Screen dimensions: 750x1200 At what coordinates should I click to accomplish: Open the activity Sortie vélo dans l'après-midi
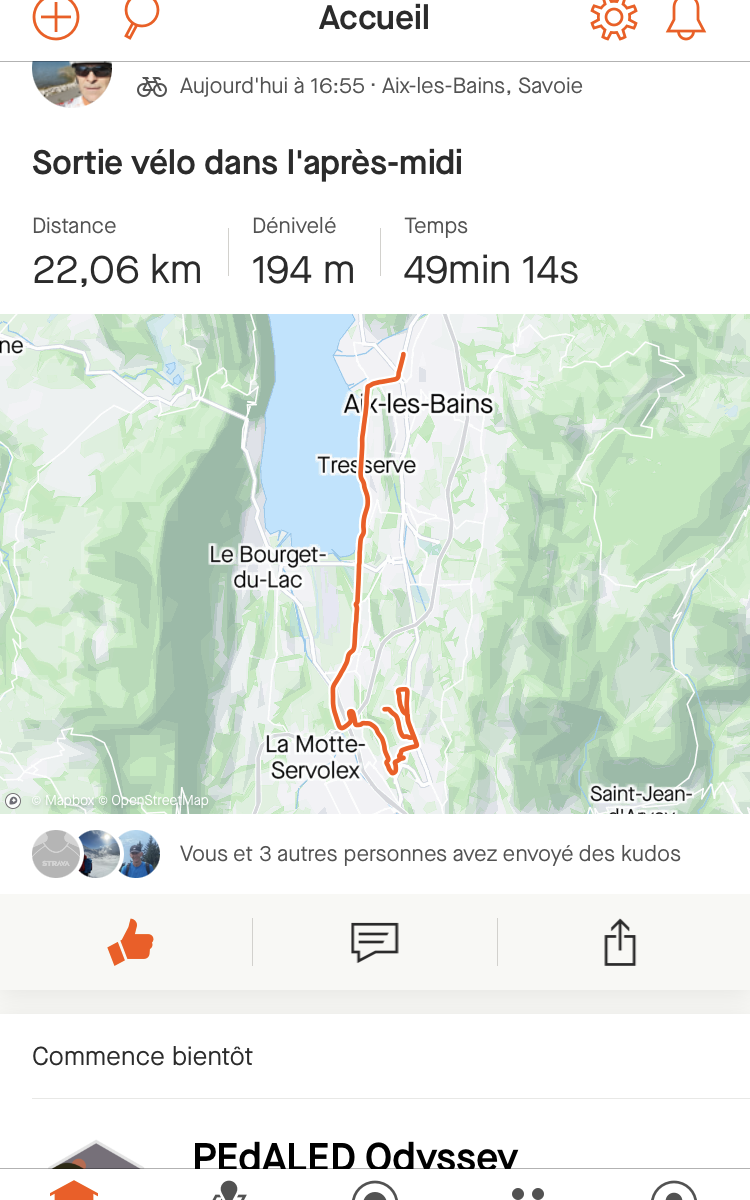pos(247,163)
